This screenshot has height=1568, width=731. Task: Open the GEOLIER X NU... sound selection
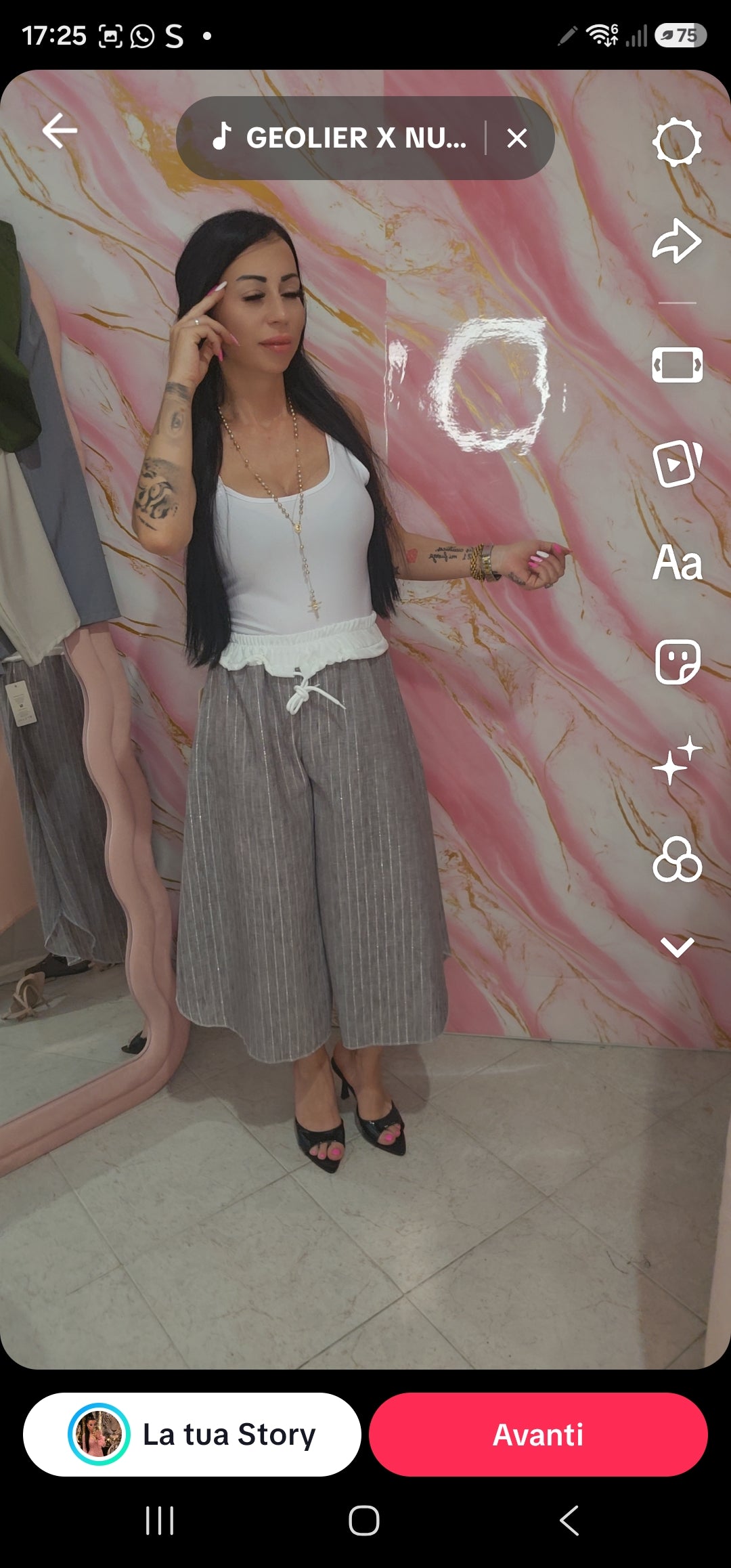[x=339, y=137]
